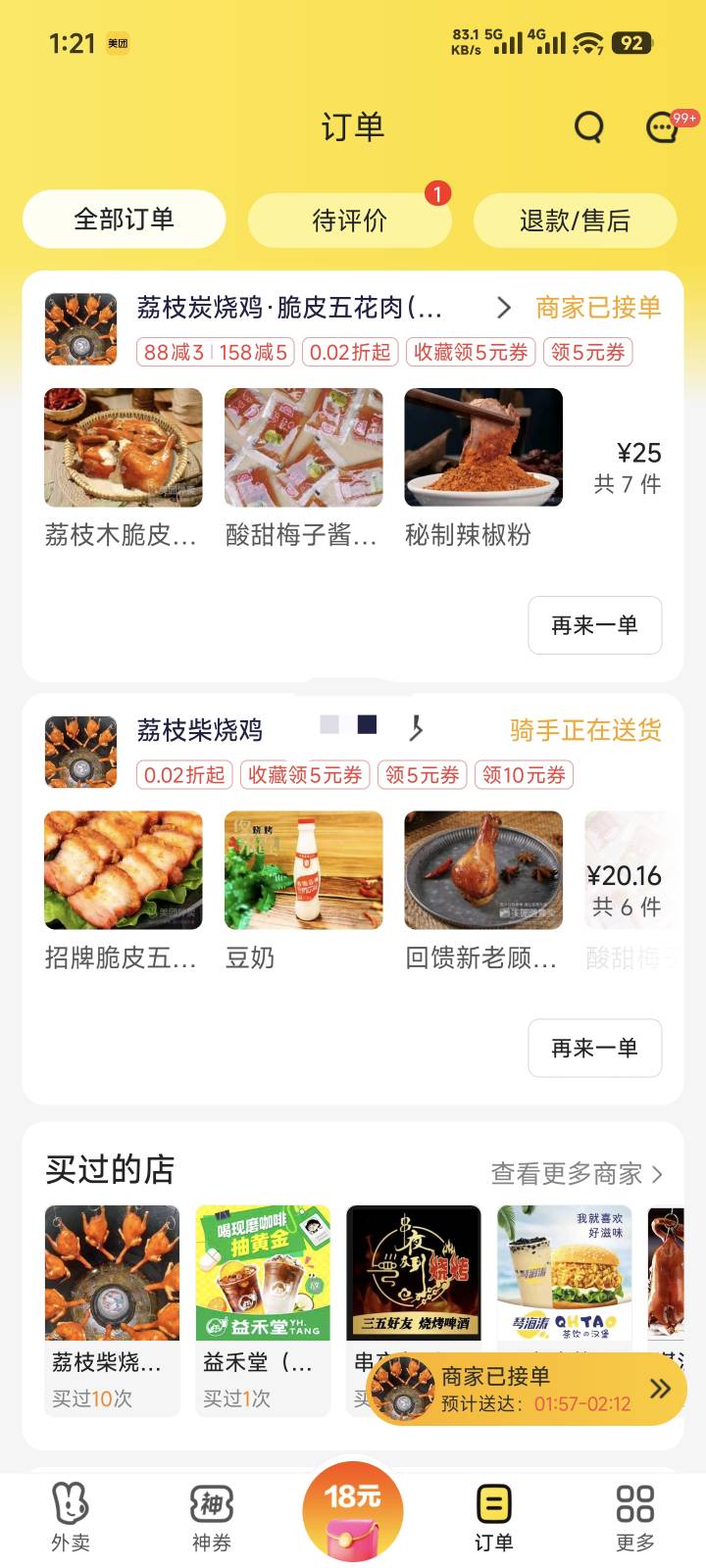Go to the 神券 tab

[212, 1516]
